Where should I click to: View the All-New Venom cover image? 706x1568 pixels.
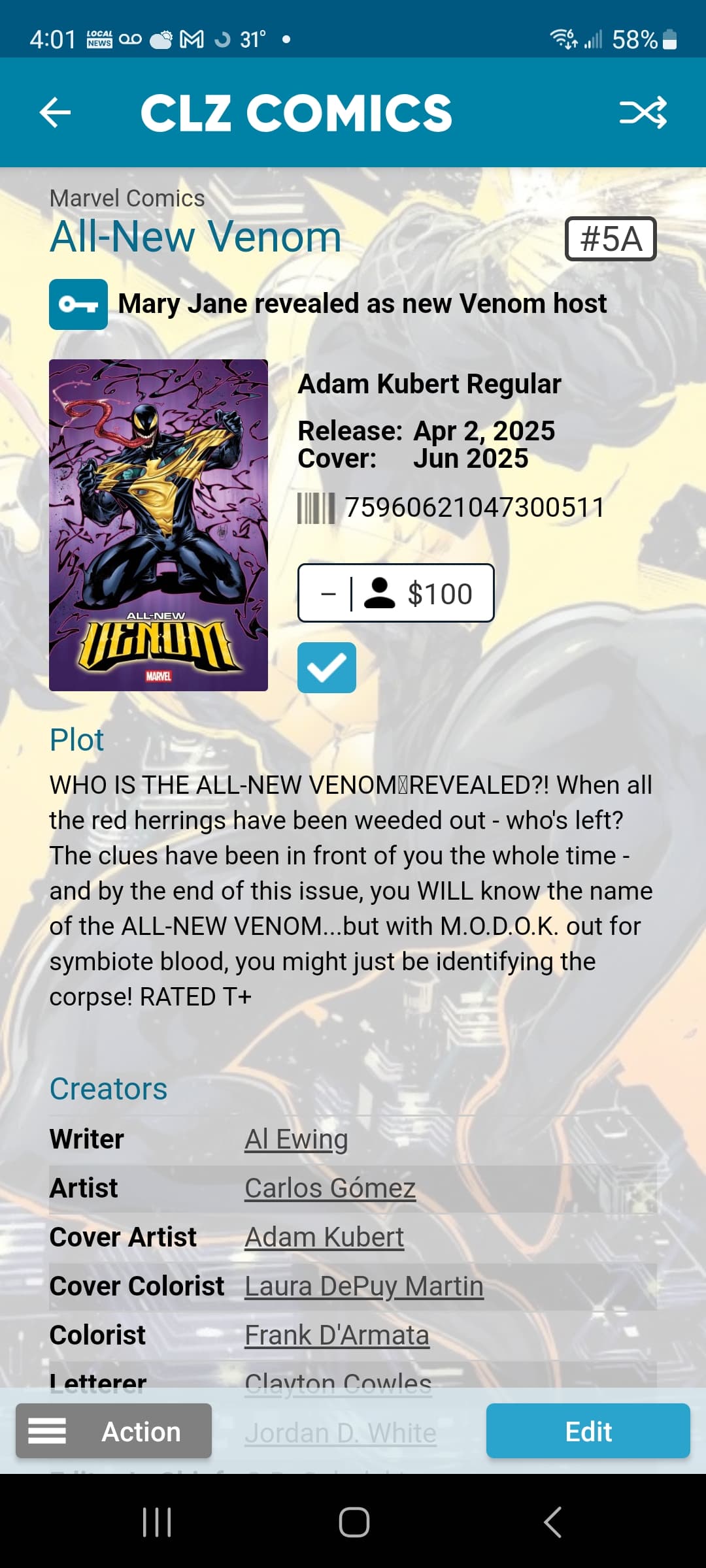[x=158, y=525]
